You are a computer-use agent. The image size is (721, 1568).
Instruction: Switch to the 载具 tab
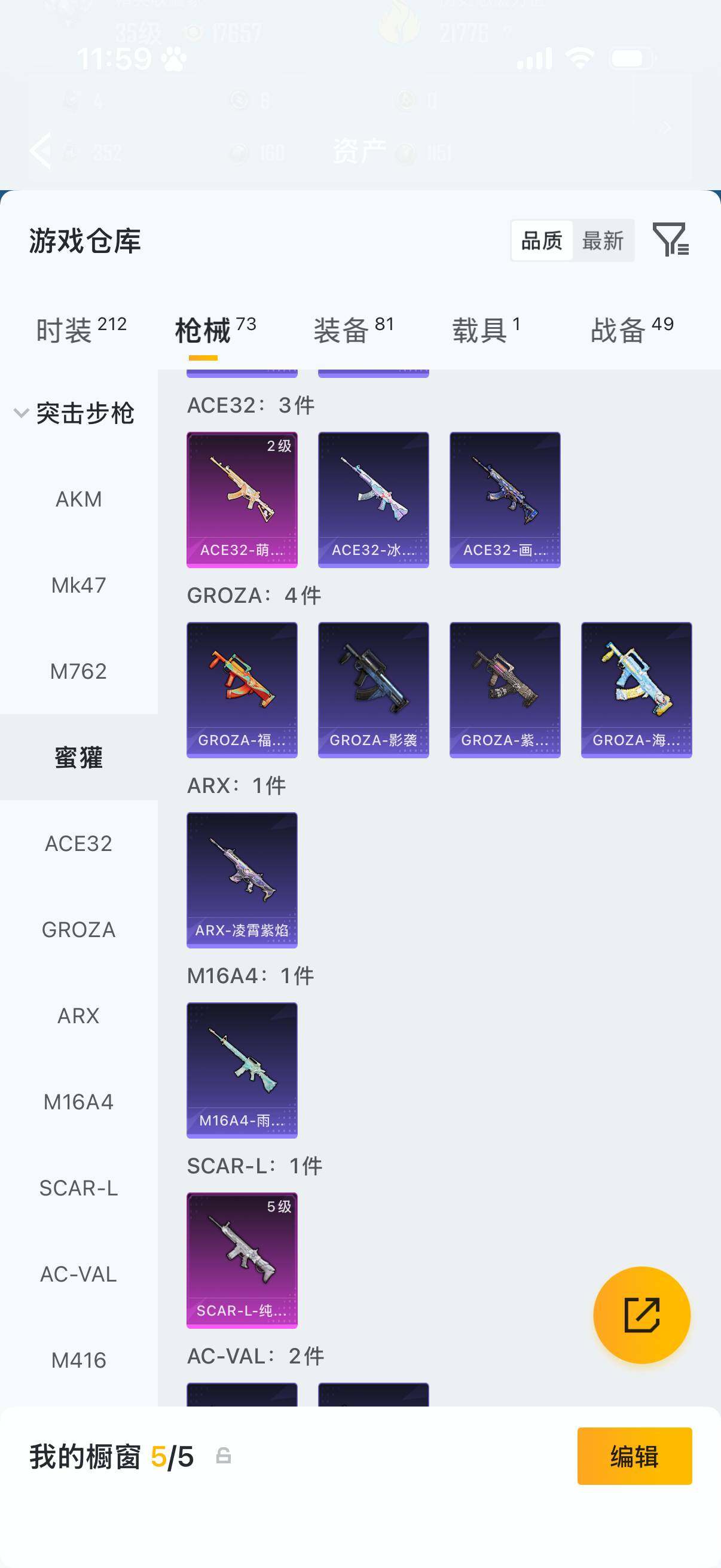[x=485, y=330]
